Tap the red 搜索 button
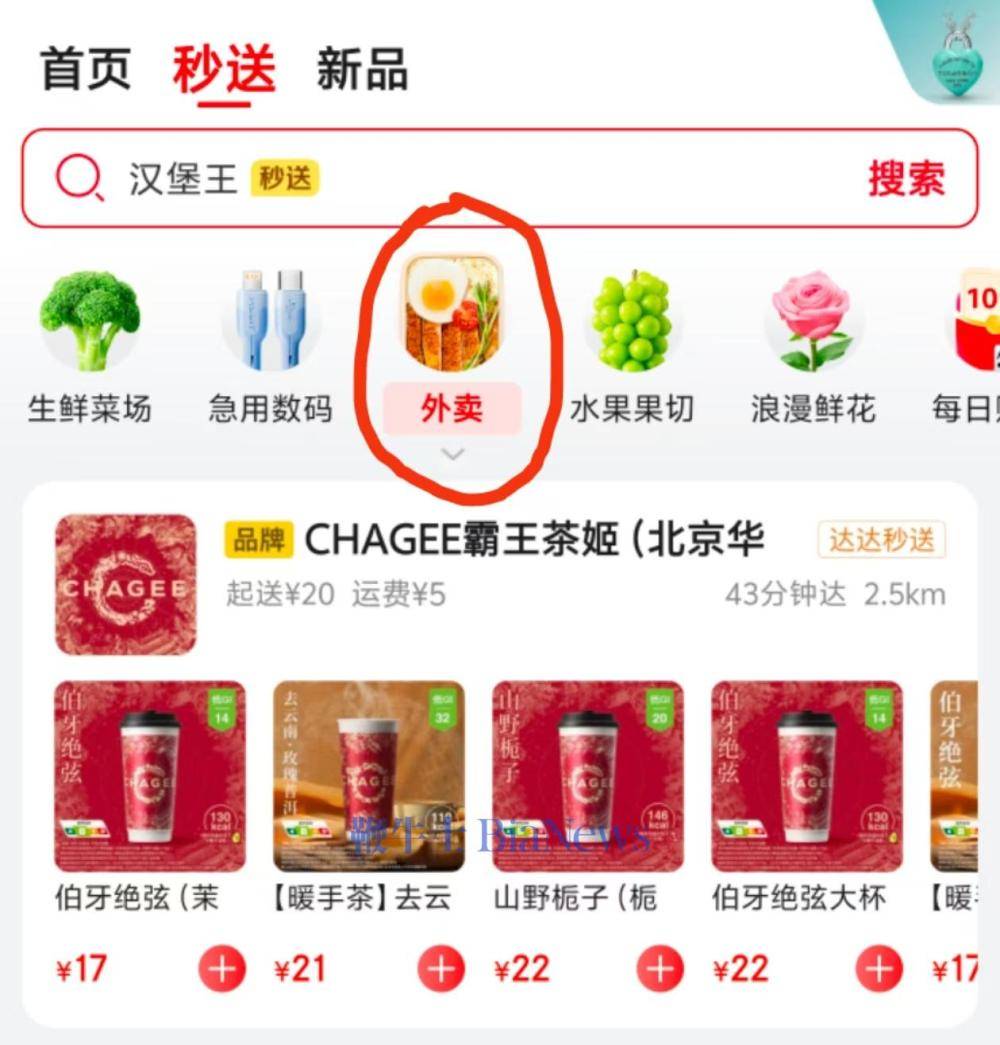This screenshot has height=1045, width=1000. click(x=905, y=179)
